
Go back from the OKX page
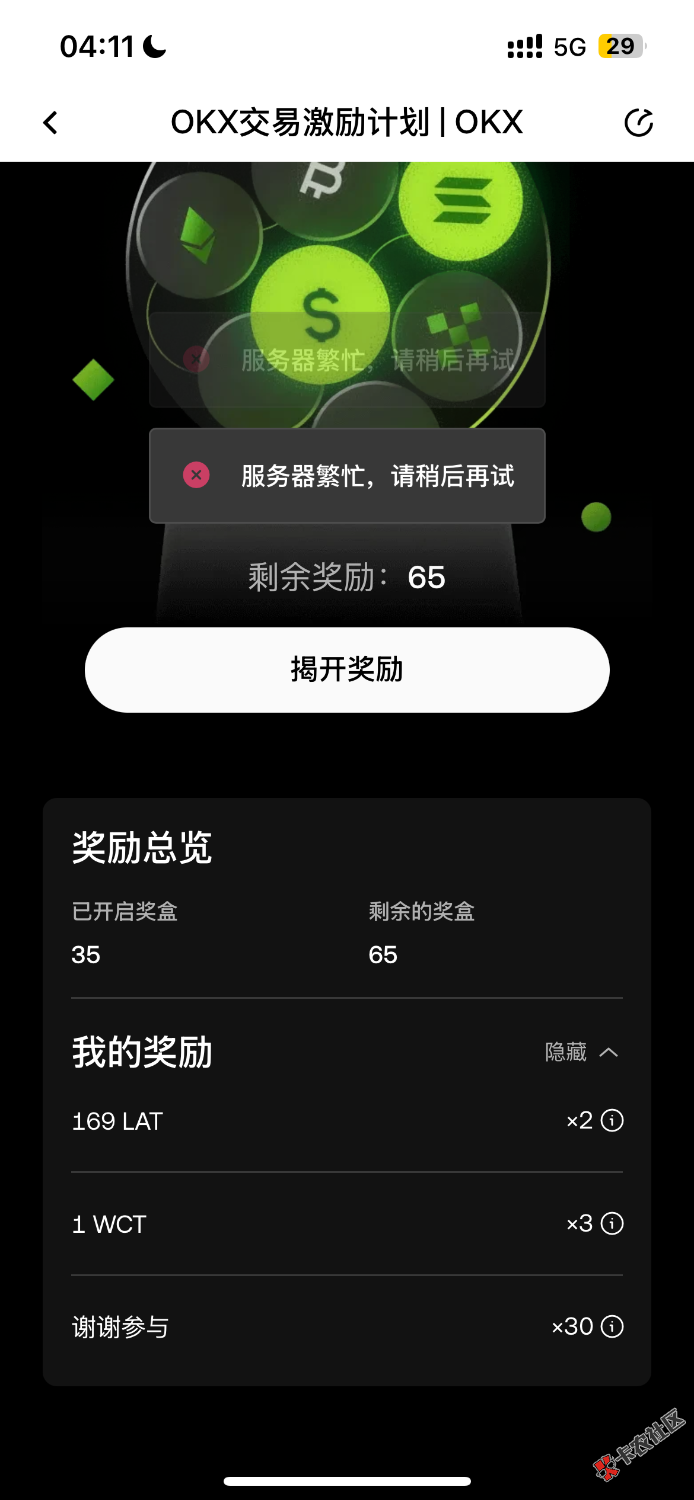pyautogui.click(x=51, y=123)
